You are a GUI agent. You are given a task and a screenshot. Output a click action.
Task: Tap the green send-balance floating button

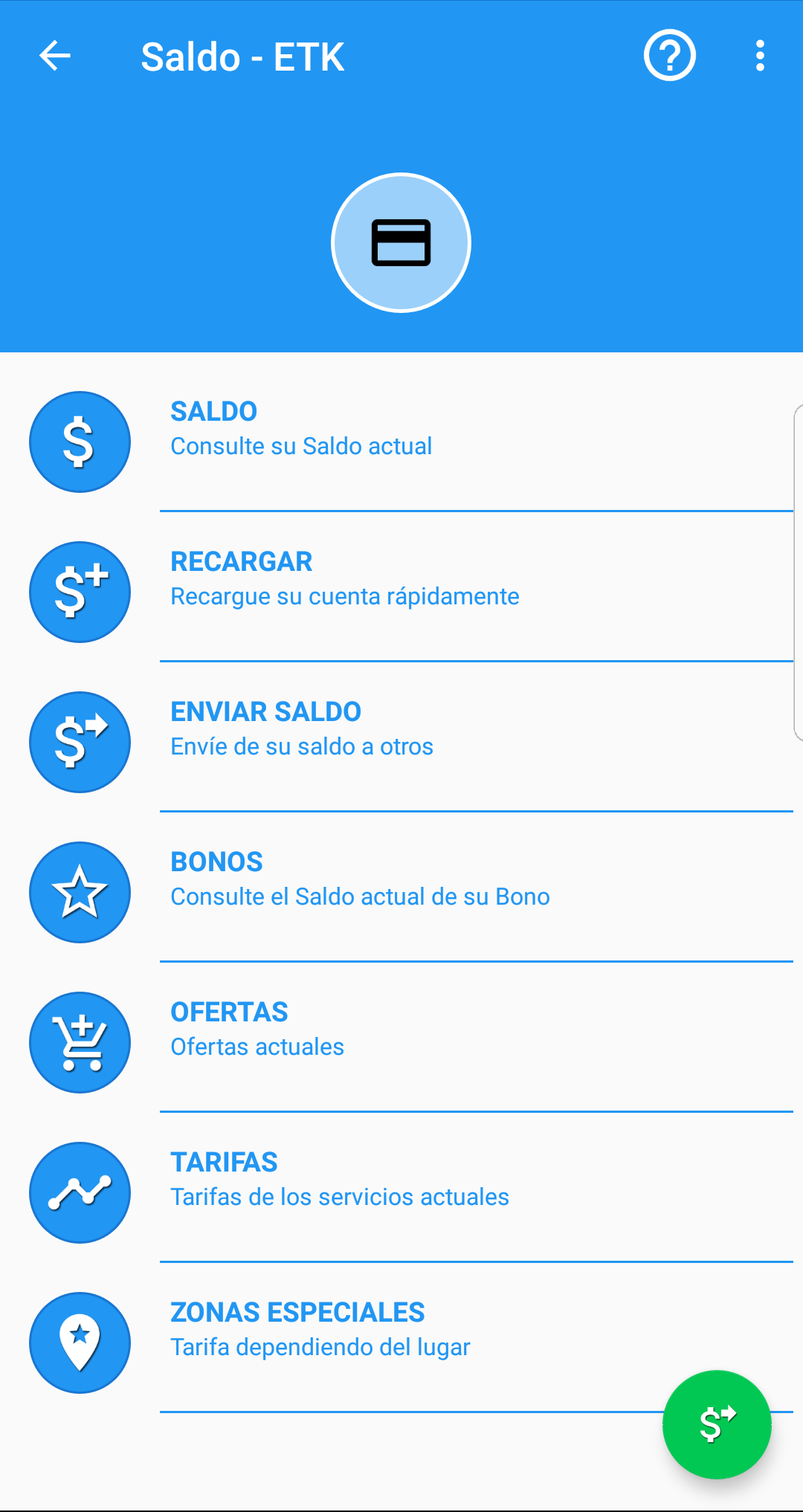click(x=717, y=1424)
